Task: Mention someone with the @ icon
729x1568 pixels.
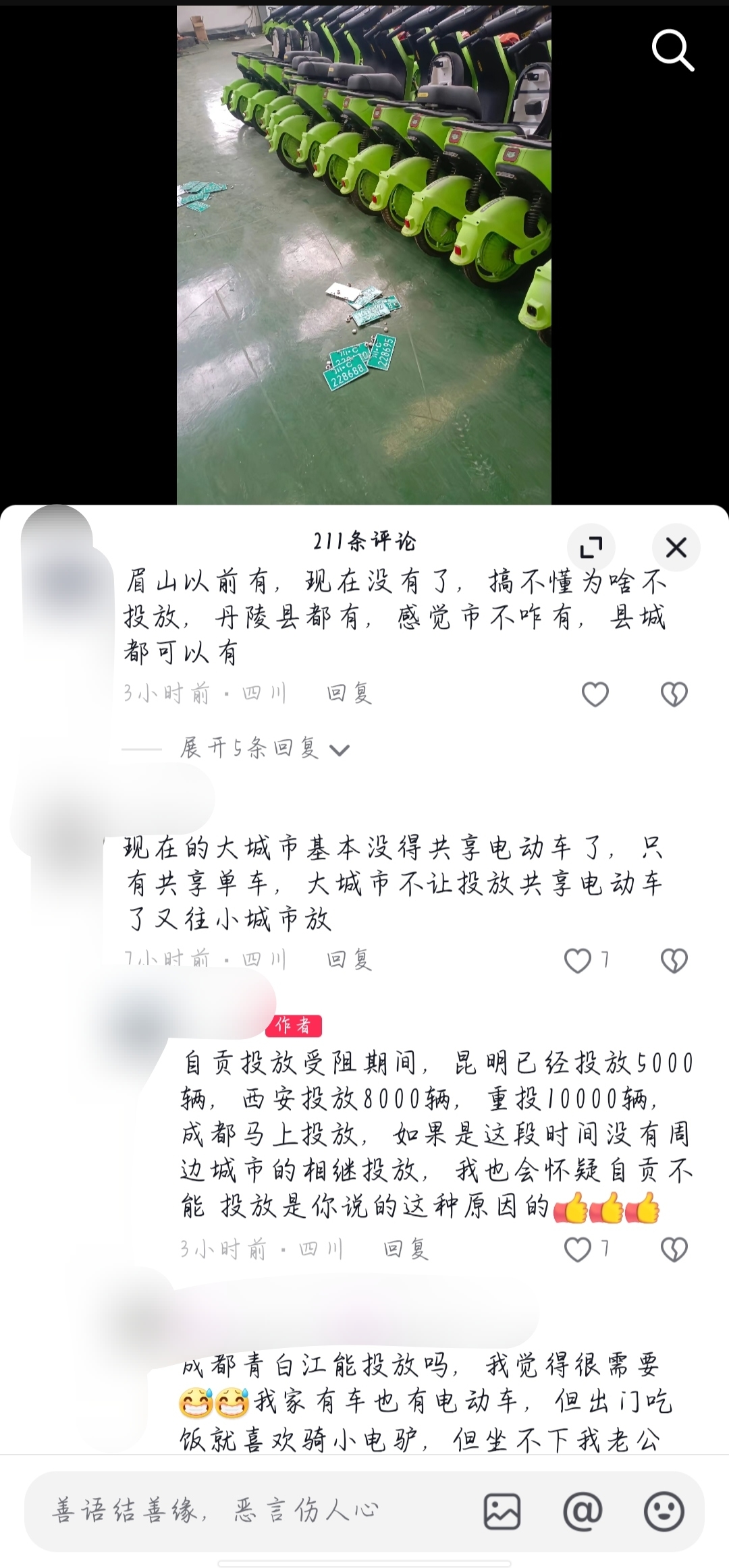Action: [583, 1511]
